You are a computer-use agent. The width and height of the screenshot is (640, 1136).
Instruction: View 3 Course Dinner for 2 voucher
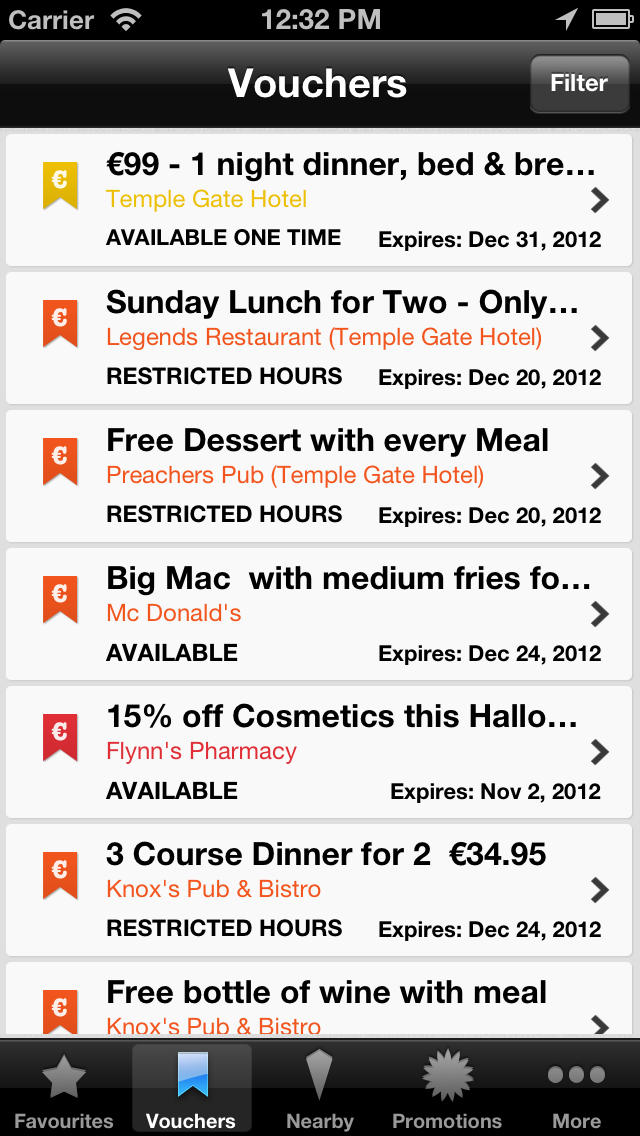click(319, 890)
